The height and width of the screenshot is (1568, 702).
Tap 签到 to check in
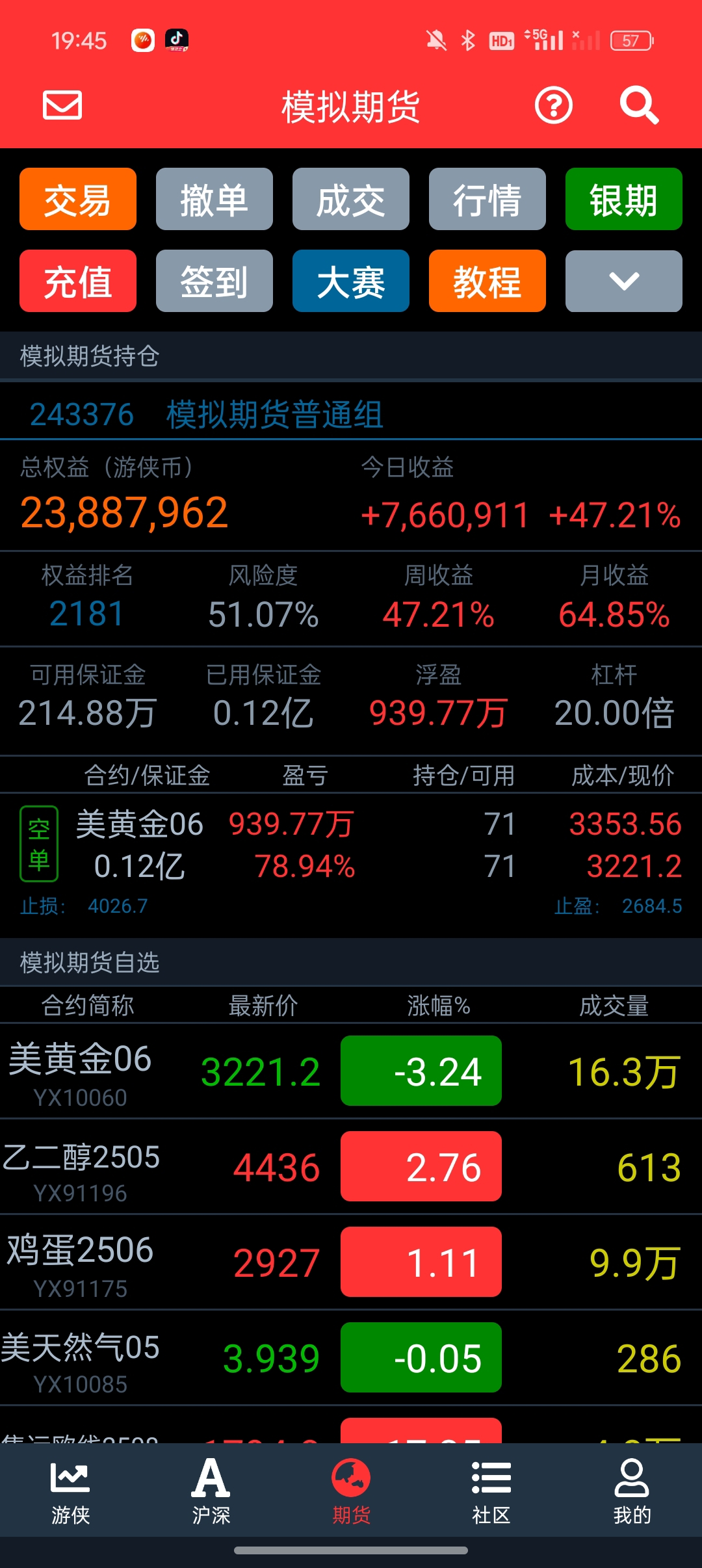tap(214, 281)
